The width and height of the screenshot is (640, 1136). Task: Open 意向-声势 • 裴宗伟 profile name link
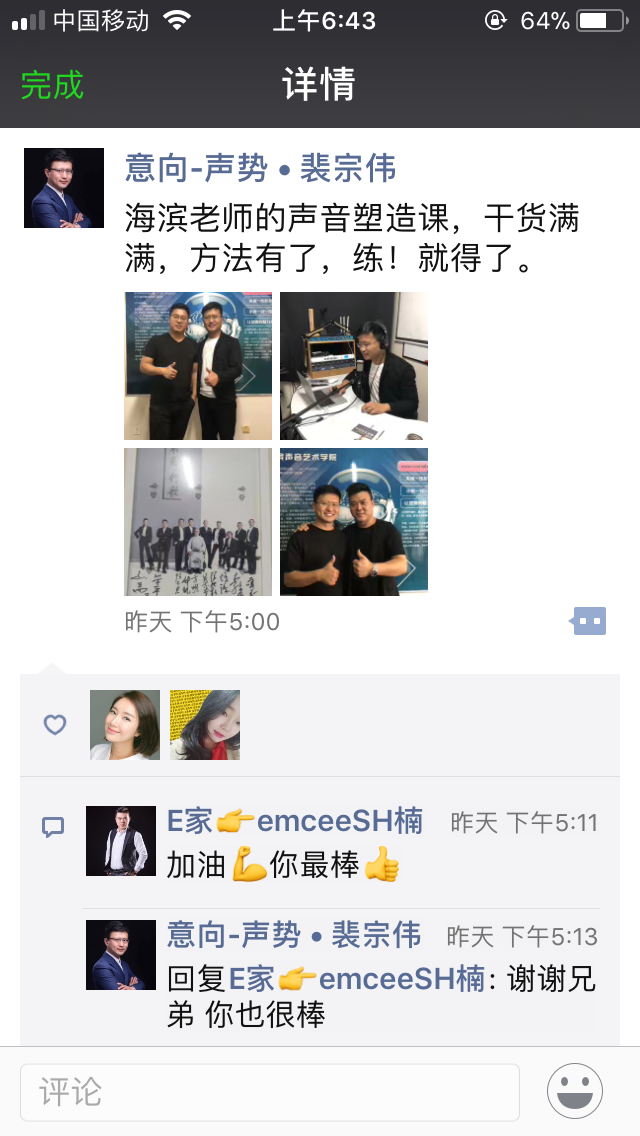click(x=260, y=168)
